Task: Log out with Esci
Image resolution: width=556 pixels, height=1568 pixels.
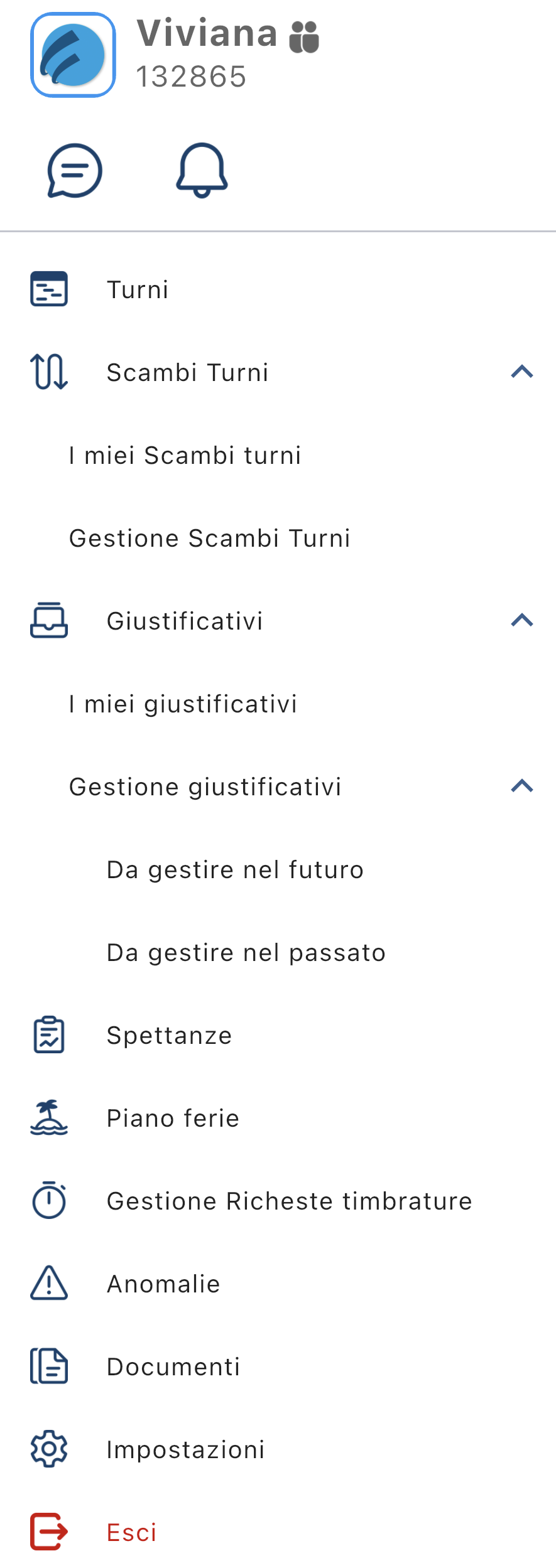Action: 131,1533
